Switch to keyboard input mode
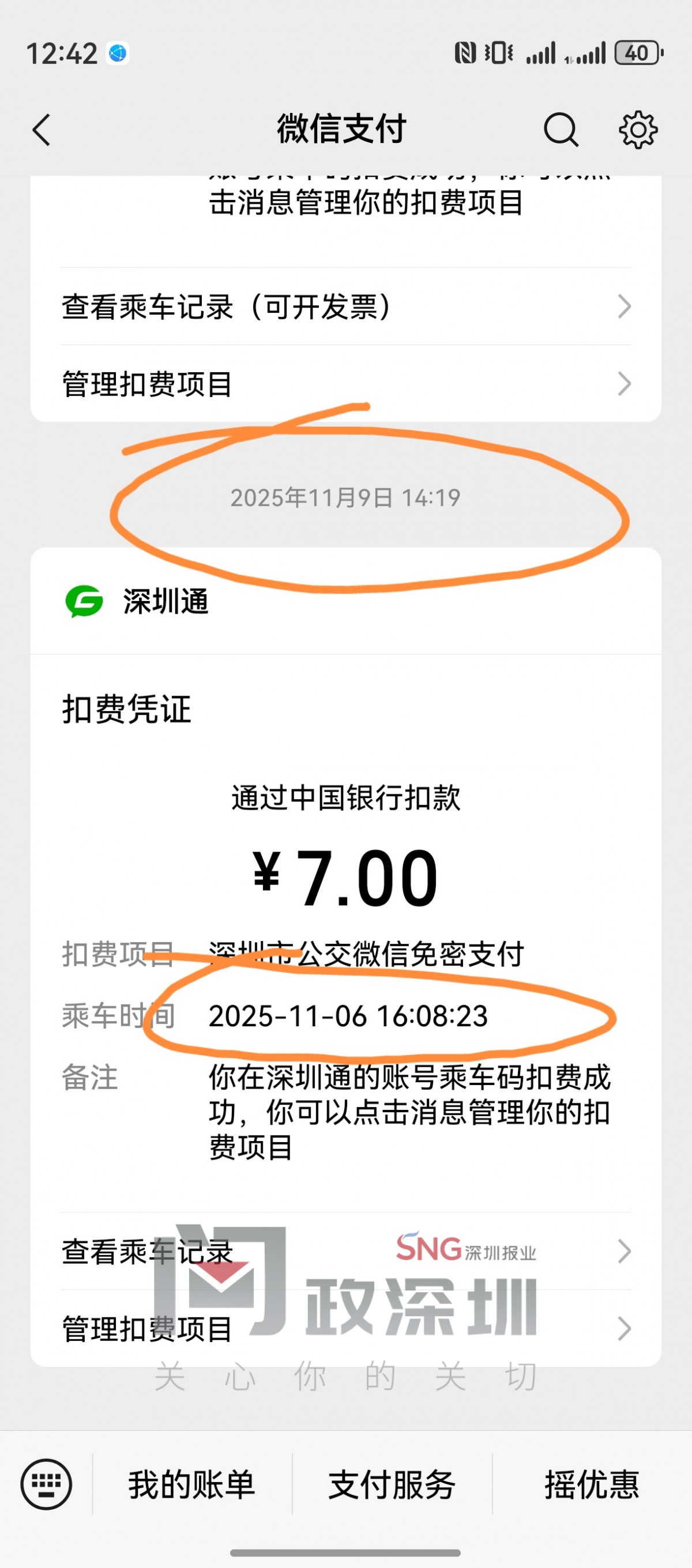The image size is (692, 1568). click(x=46, y=1484)
